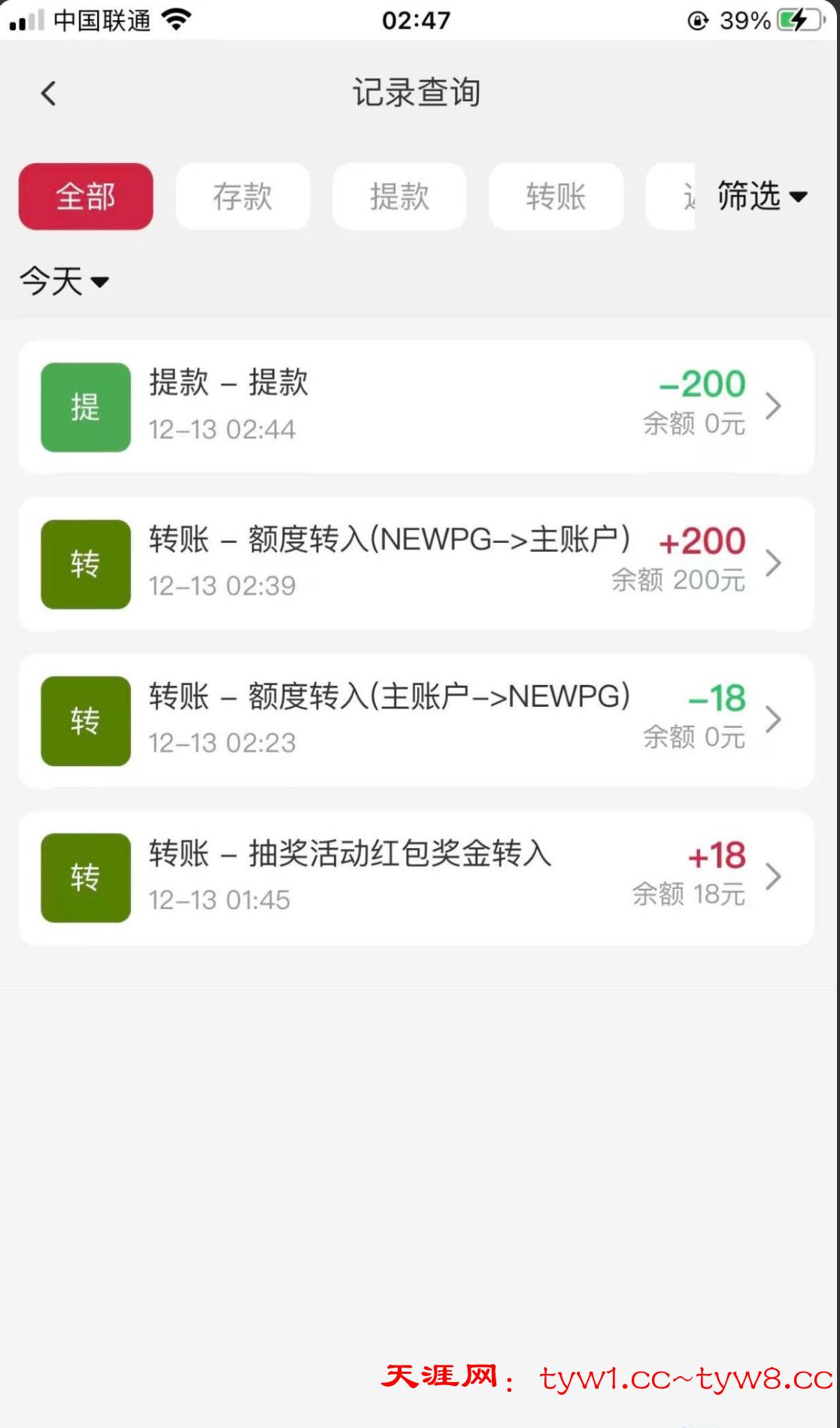Screen dimensions: 840x1428
Task: View the NEWPG->主账户 +200 transfer record
Action: tap(416, 563)
